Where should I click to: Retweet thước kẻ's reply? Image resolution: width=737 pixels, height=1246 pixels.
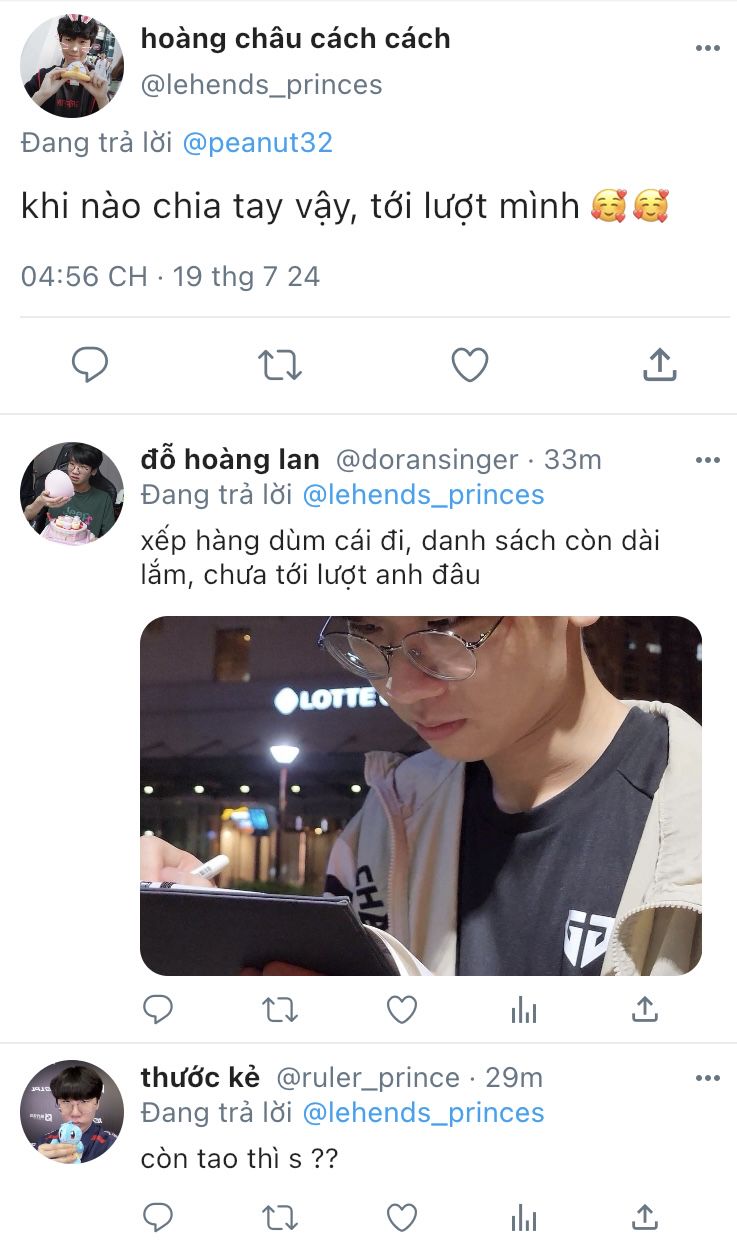pos(280,1217)
